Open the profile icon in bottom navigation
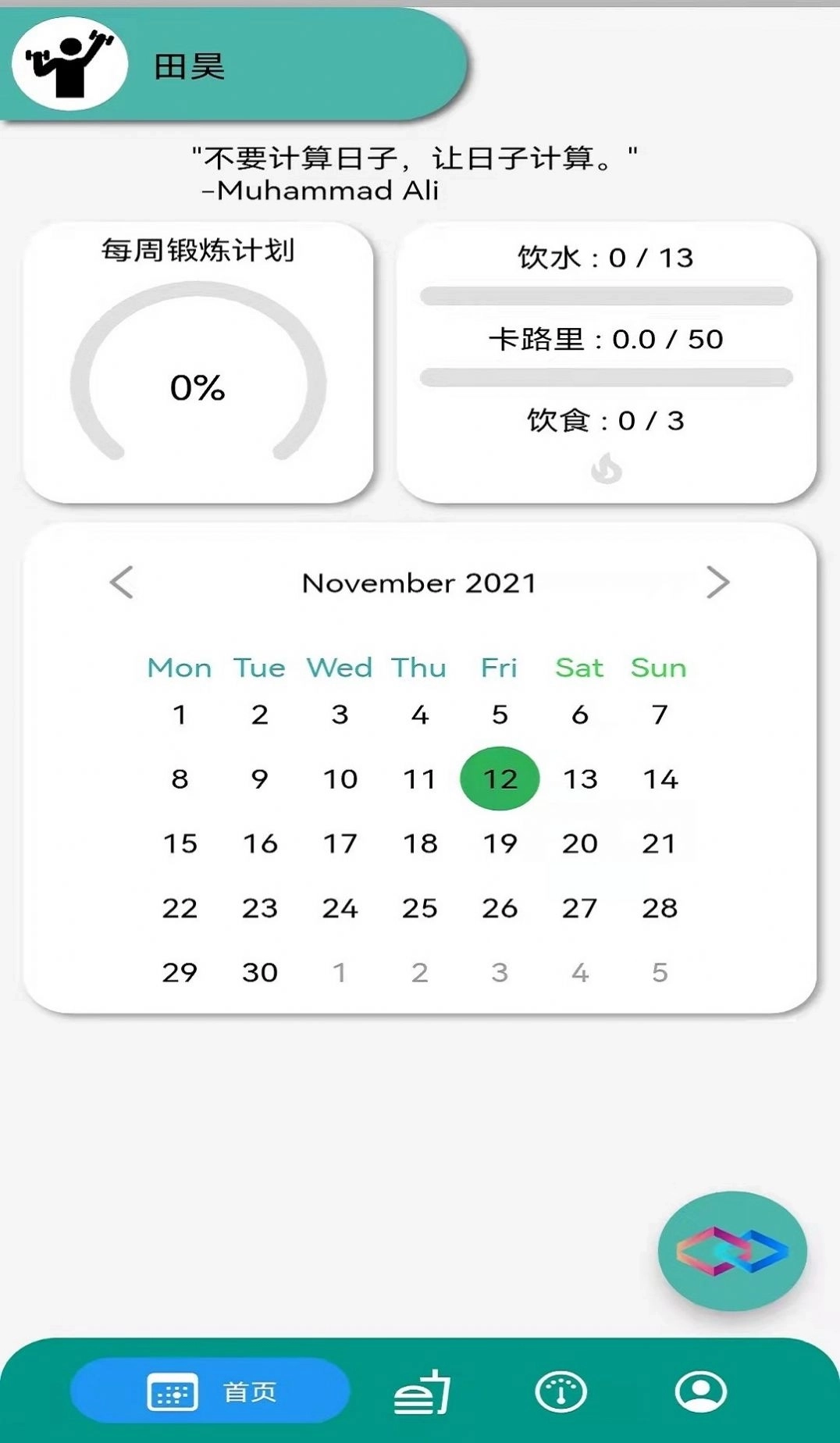The image size is (840, 1443). coord(702,1394)
